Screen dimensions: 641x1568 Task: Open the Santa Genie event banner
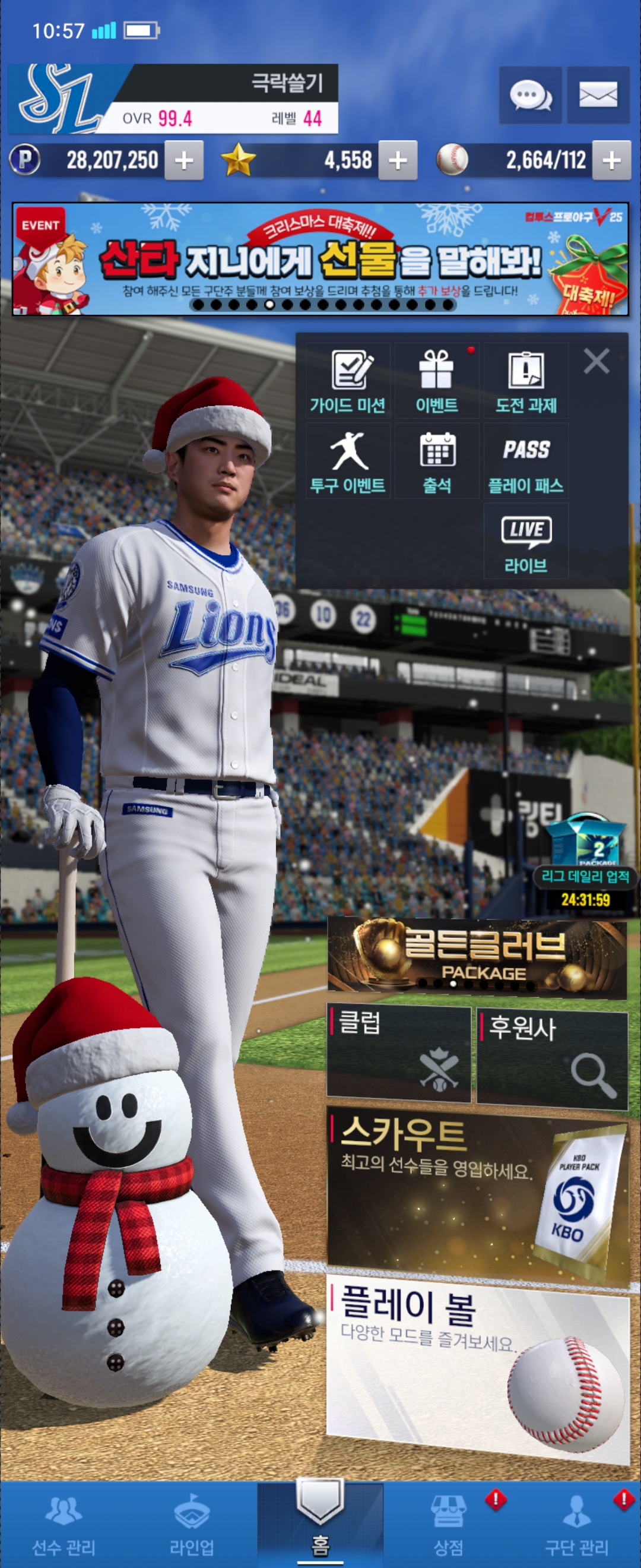pyautogui.click(x=320, y=260)
